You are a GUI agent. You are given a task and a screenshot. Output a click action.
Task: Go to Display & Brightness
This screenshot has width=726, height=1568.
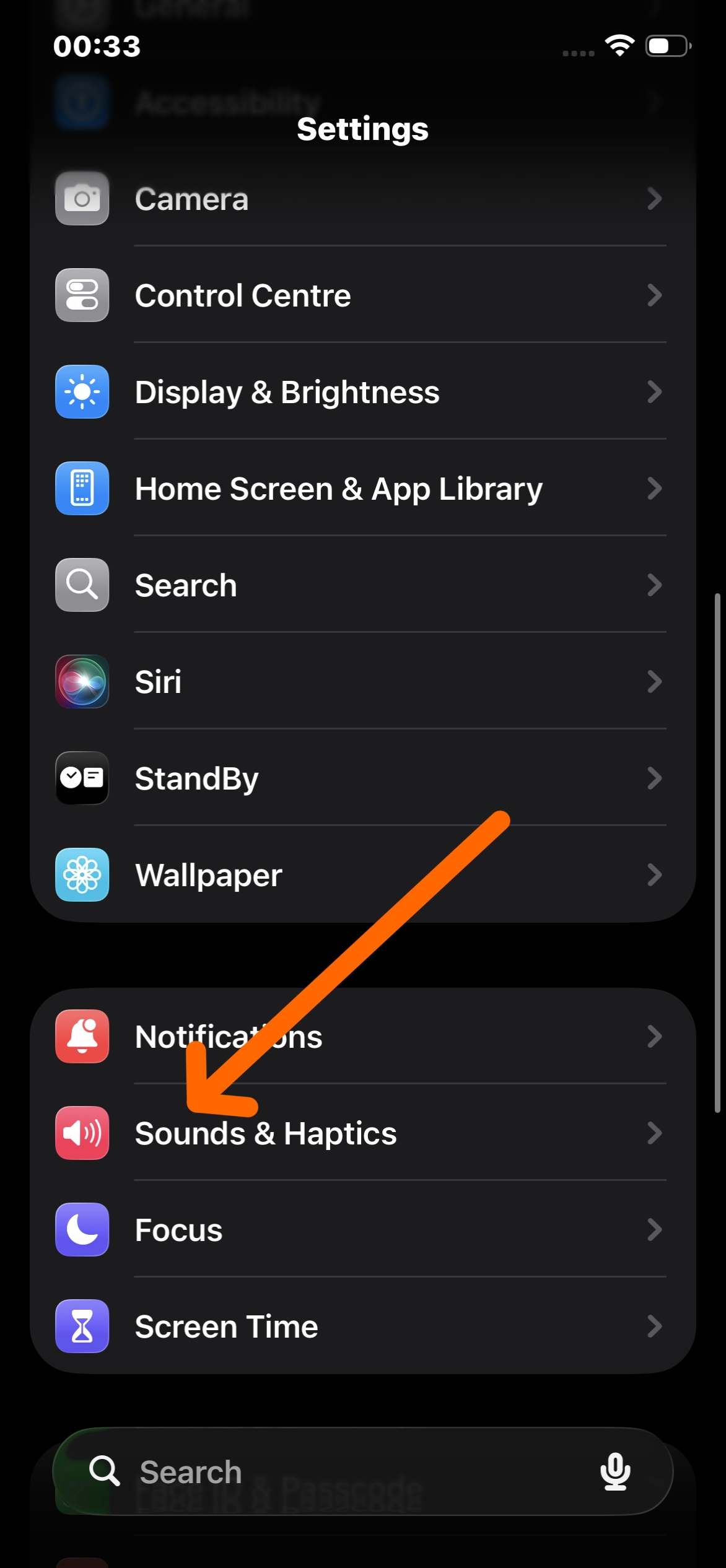click(362, 392)
